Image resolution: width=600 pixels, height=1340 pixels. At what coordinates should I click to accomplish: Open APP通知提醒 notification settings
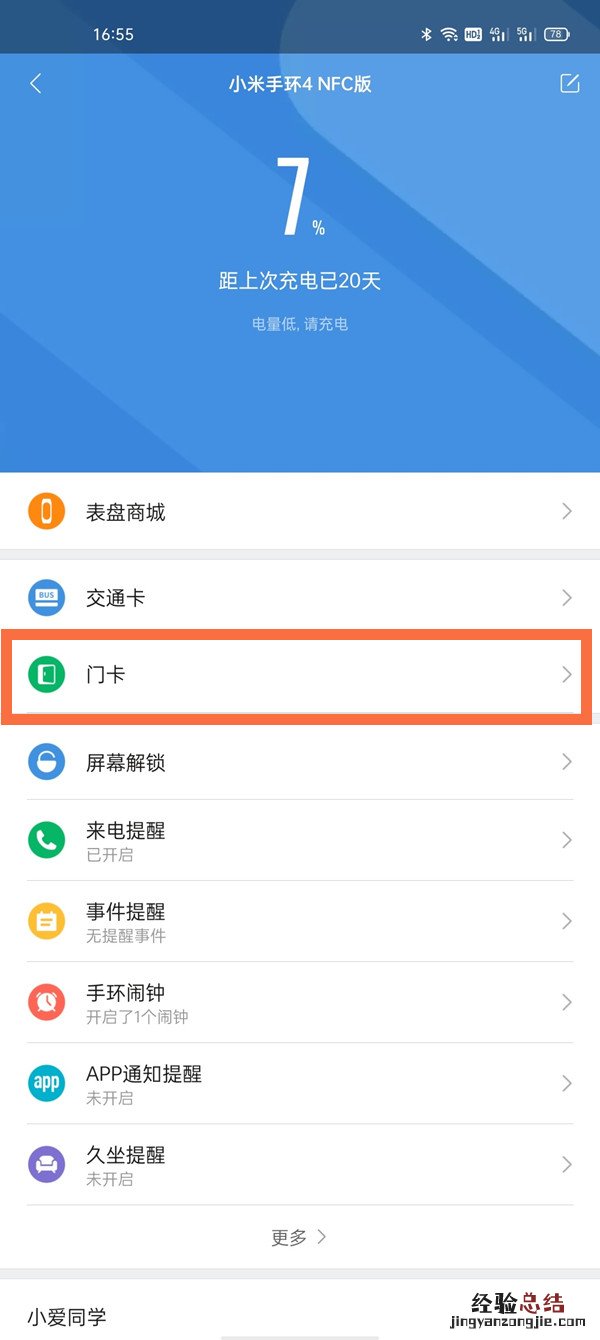[300, 1083]
